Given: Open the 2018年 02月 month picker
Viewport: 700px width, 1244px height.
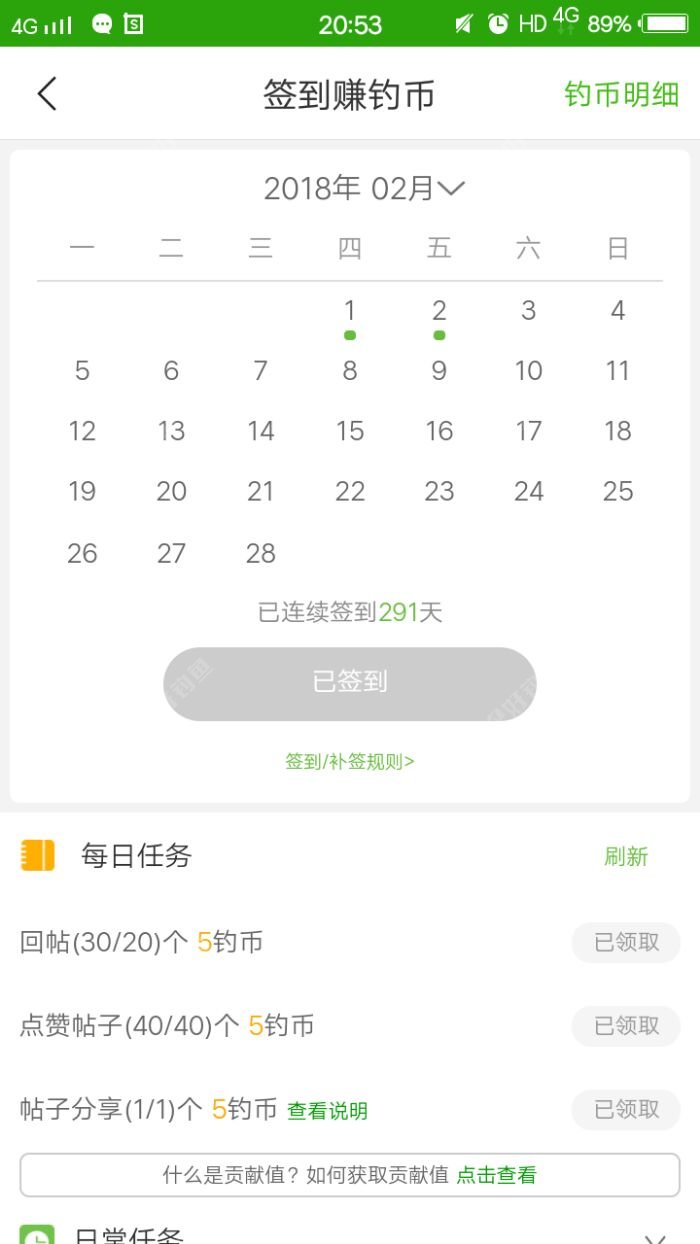Looking at the screenshot, I should click(364, 188).
